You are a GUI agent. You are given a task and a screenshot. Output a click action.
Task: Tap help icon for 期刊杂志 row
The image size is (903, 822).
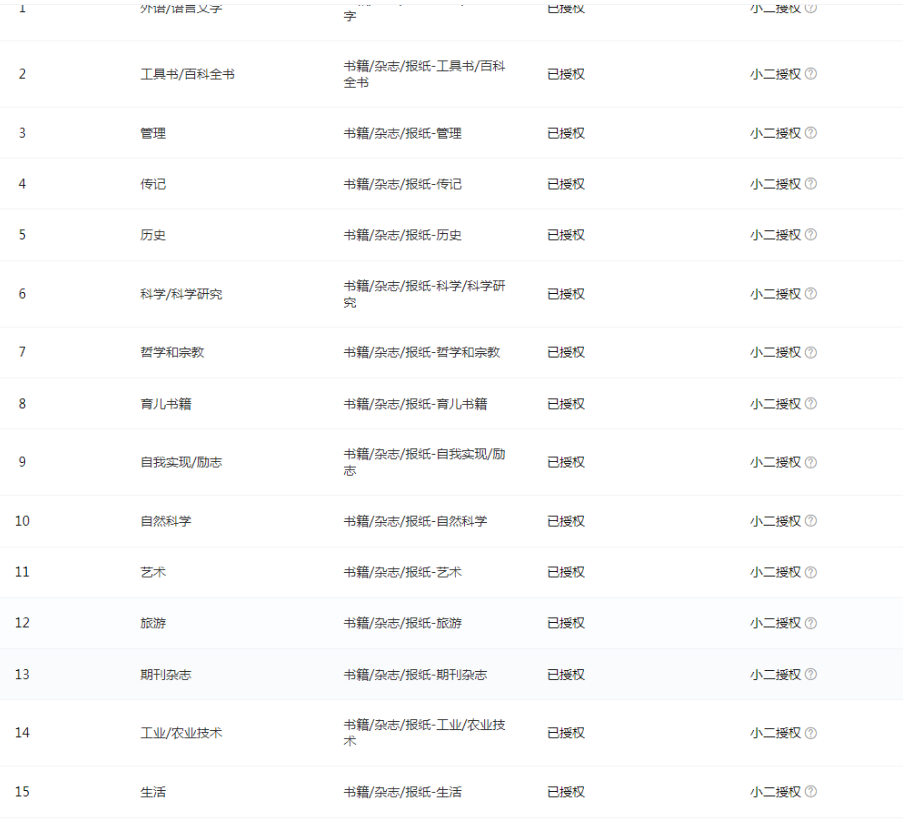coord(811,675)
